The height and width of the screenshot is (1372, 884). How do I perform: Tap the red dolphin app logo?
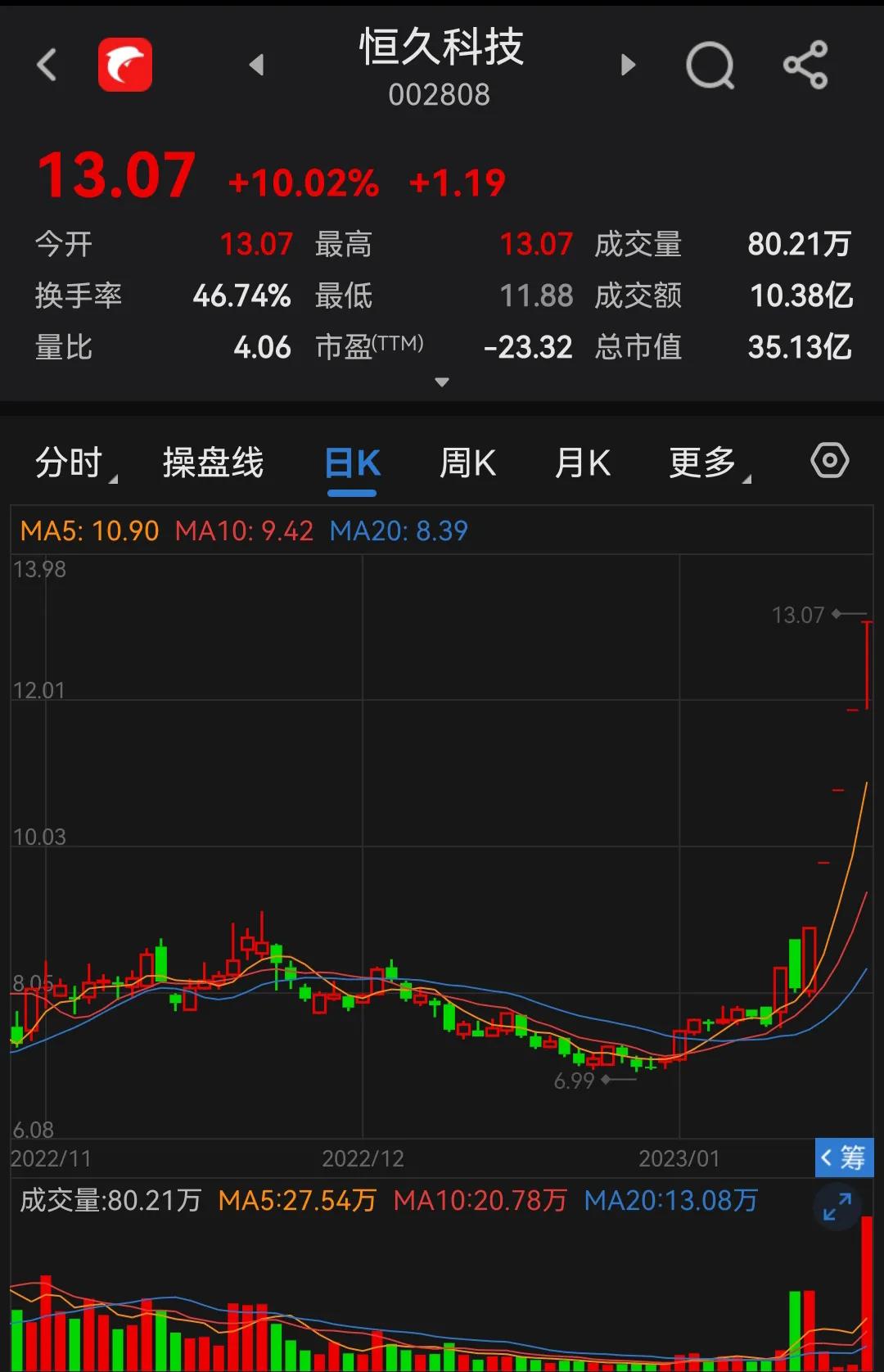[x=124, y=63]
